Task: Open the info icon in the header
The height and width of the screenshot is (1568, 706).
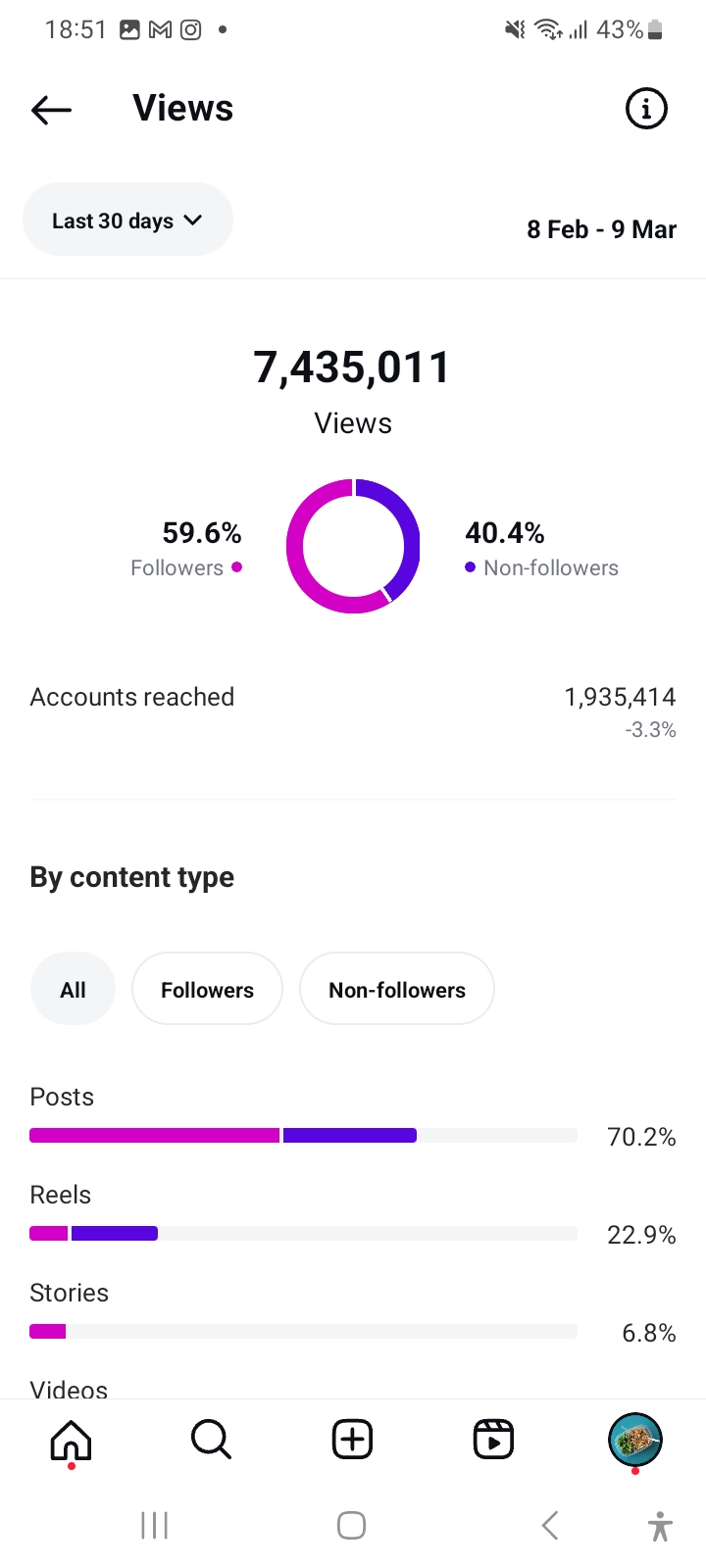Action: (x=646, y=109)
